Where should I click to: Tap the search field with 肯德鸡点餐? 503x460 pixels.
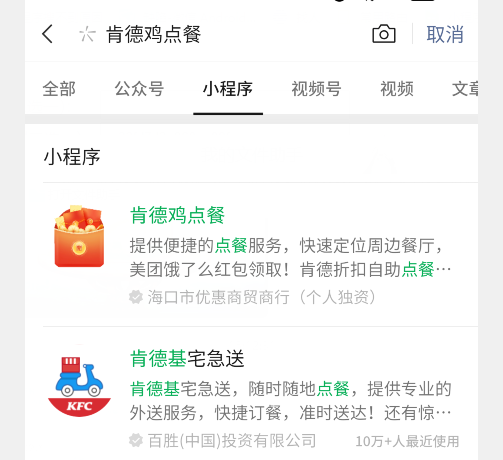[220, 34]
